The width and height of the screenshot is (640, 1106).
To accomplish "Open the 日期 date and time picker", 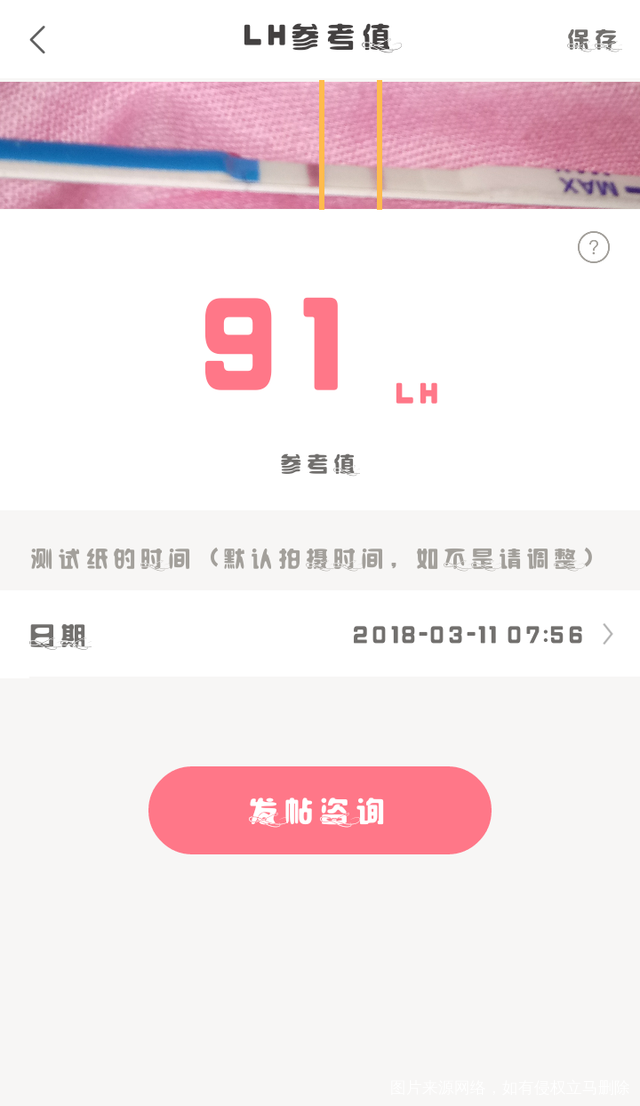I will click(x=320, y=635).
